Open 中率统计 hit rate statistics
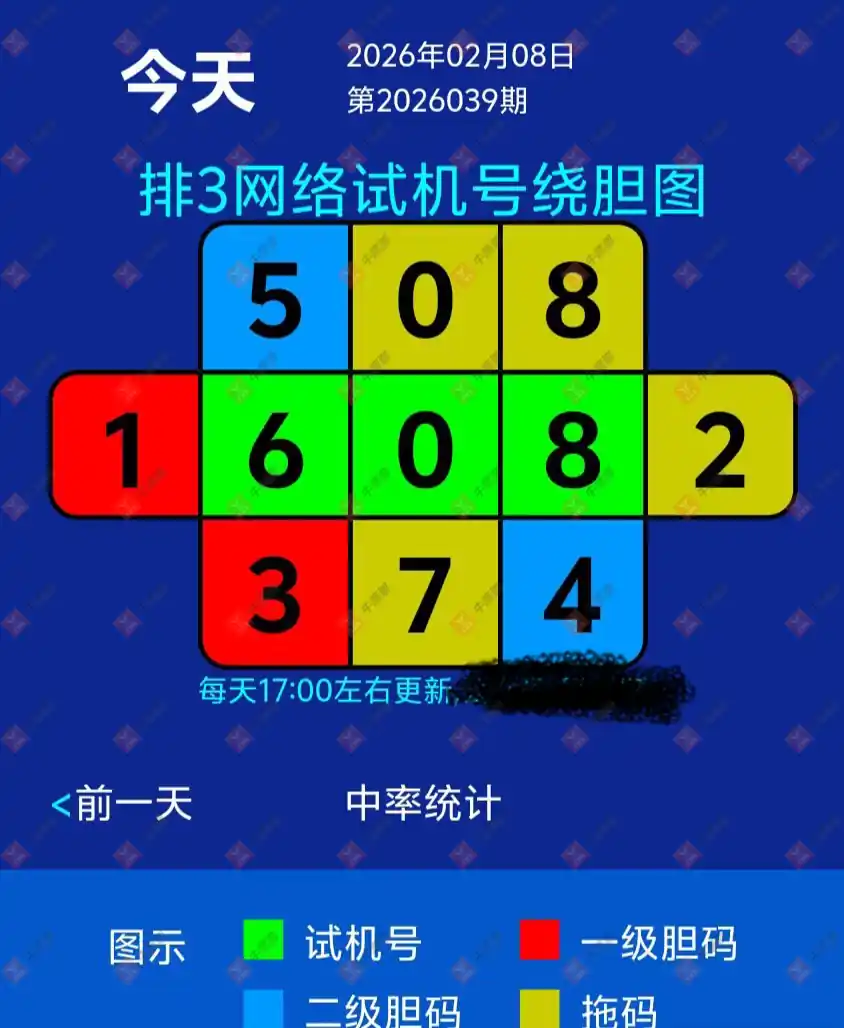Viewport: 844px width, 1028px height. pyautogui.click(x=423, y=803)
